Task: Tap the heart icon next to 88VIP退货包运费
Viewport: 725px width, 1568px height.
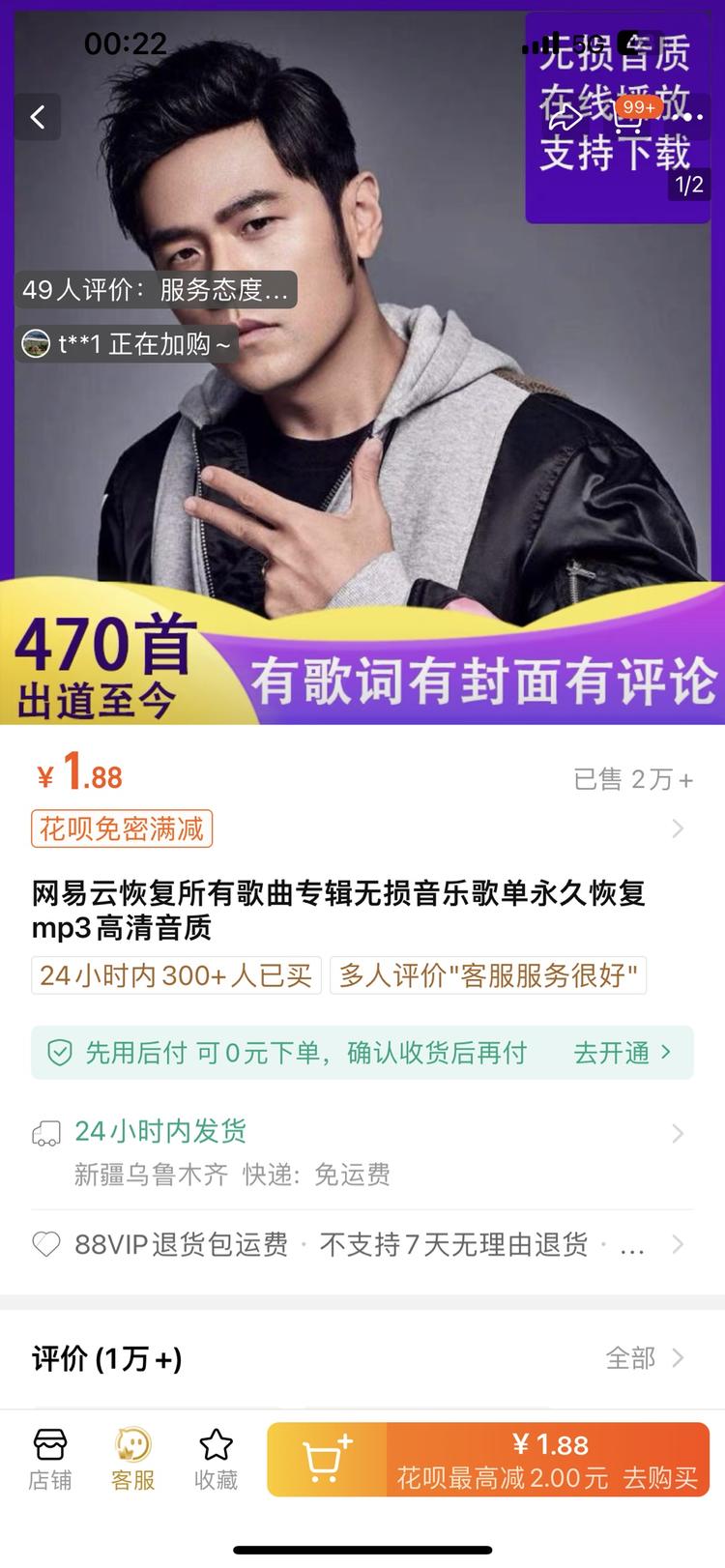Action: [x=45, y=1245]
